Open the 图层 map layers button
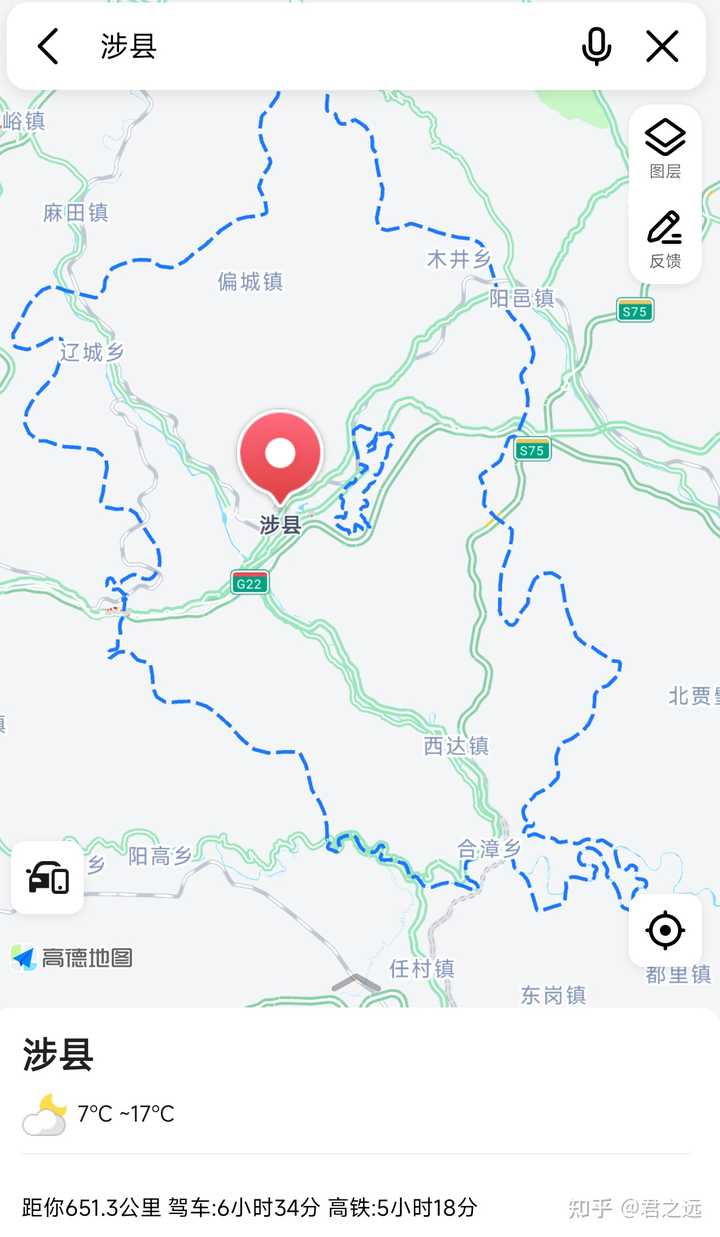 coord(665,148)
